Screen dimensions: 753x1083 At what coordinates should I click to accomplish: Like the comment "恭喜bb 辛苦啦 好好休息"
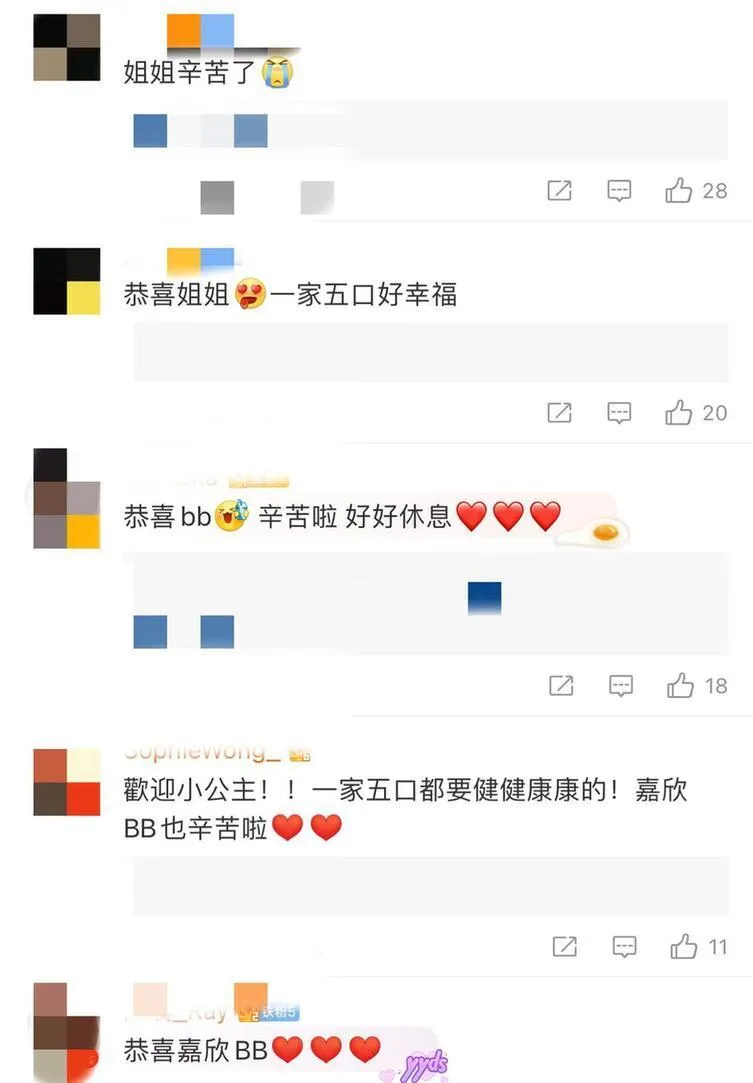point(681,685)
